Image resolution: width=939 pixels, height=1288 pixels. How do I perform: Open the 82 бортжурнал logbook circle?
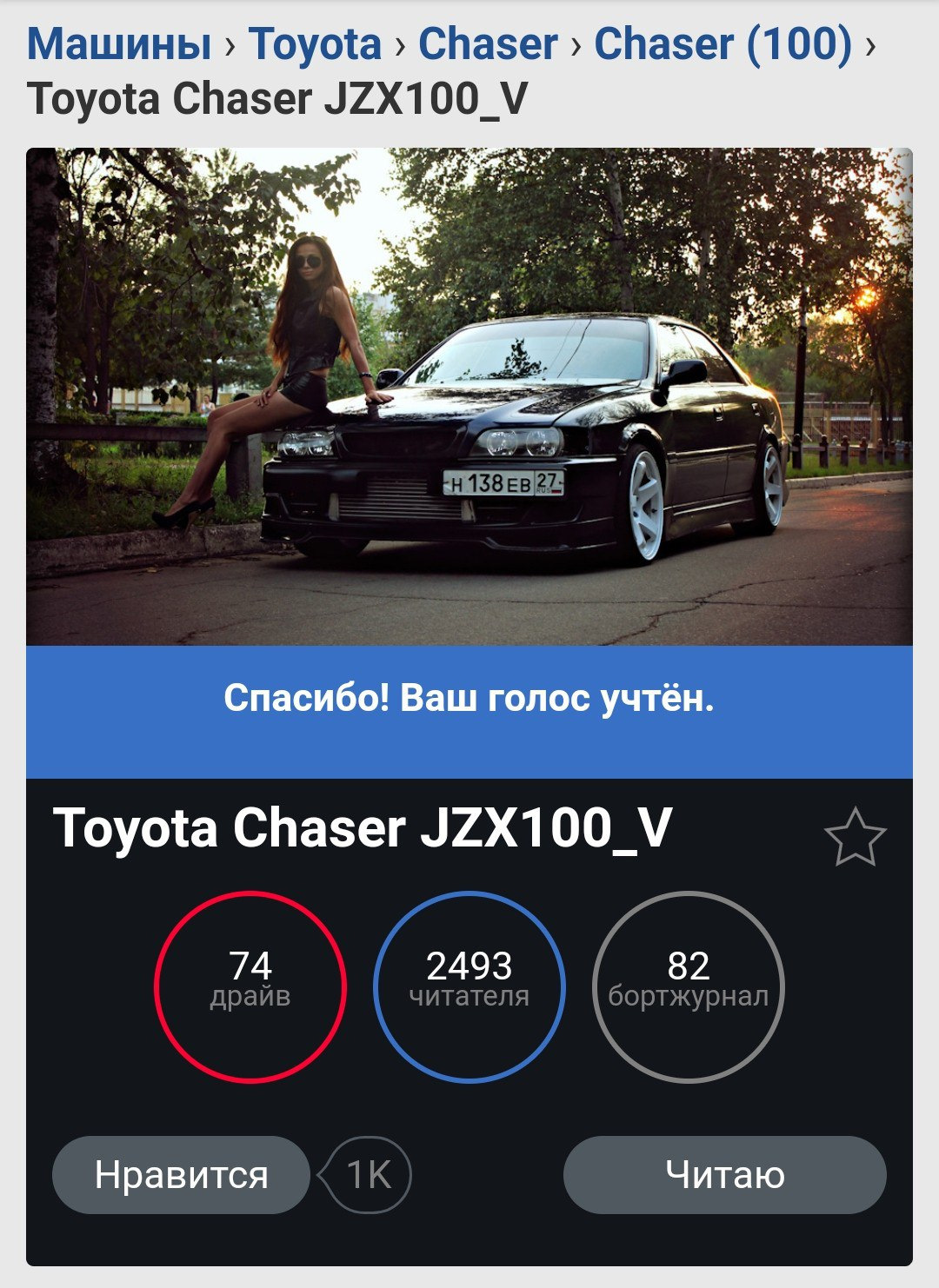(x=688, y=986)
